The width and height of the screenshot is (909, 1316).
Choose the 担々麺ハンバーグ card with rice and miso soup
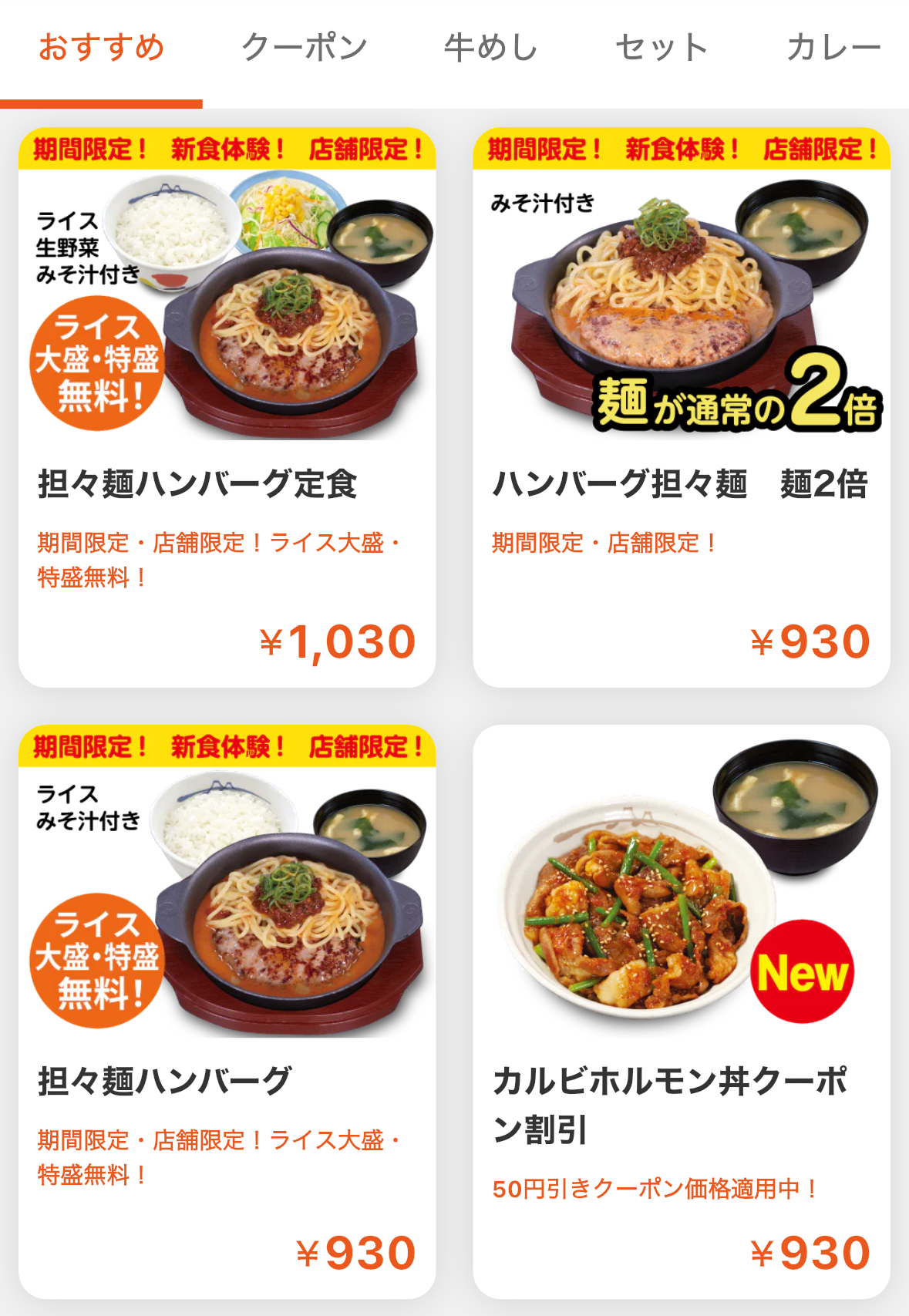[x=227, y=1011]
